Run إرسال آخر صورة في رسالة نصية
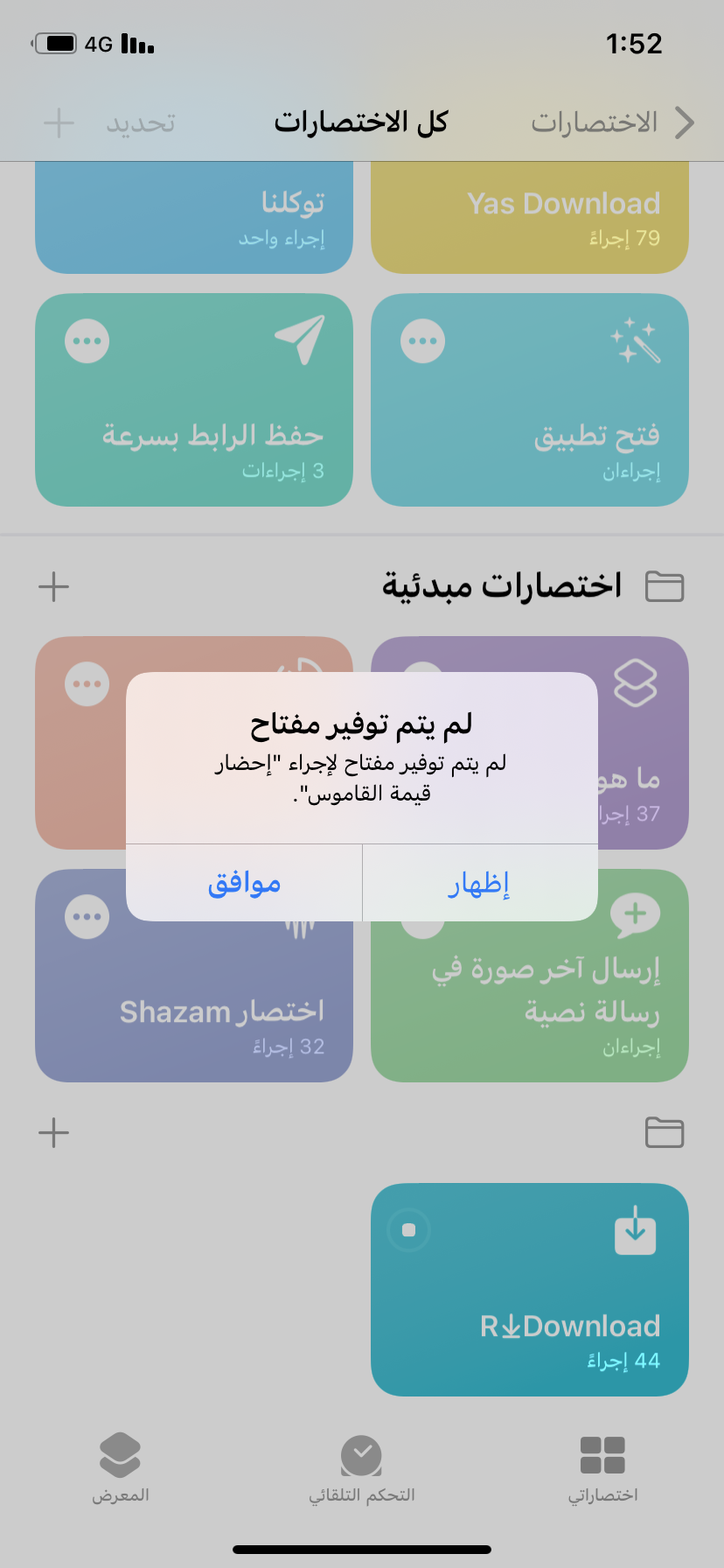Image resolution: width=724 pixels, height=1568 pixels. (542, 1006)
